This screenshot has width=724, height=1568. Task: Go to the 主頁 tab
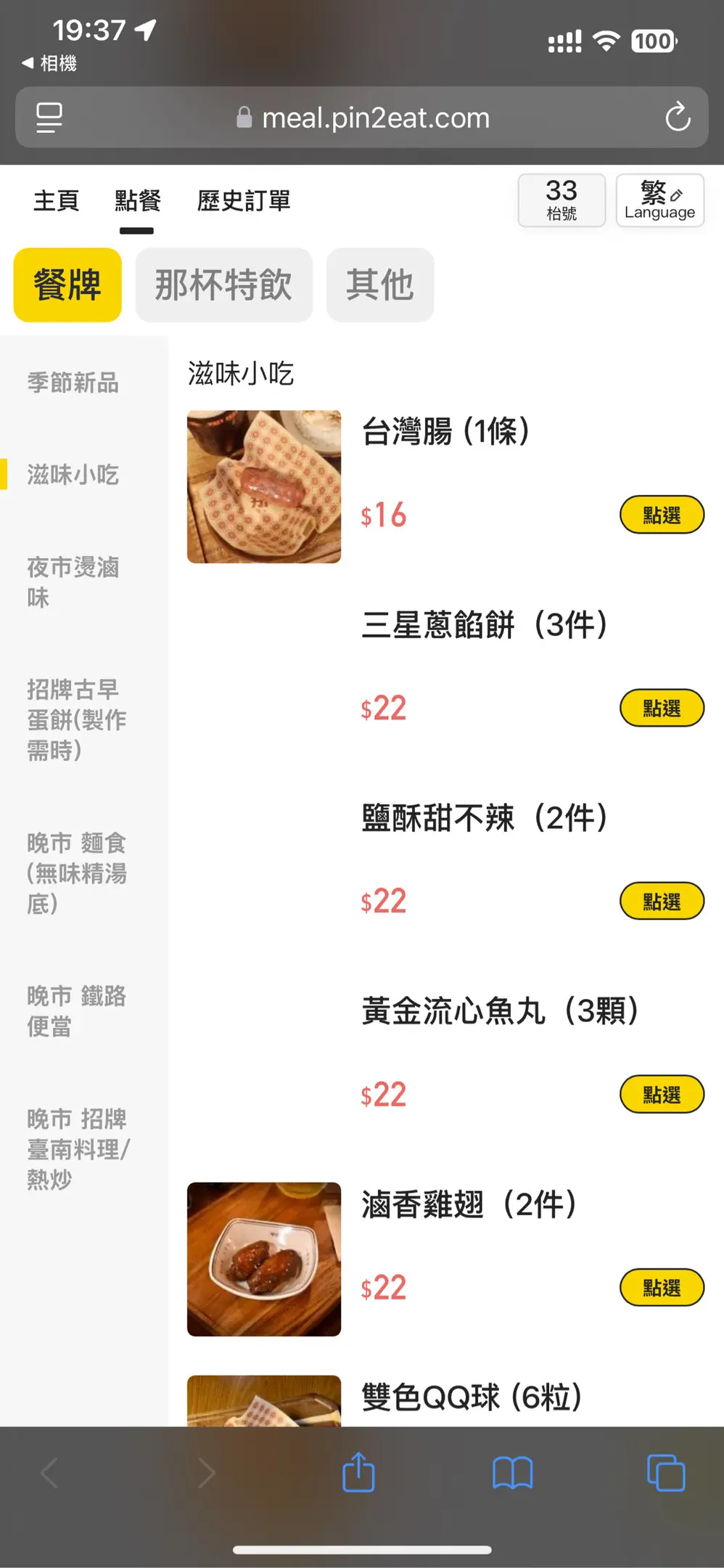[56, 201]
